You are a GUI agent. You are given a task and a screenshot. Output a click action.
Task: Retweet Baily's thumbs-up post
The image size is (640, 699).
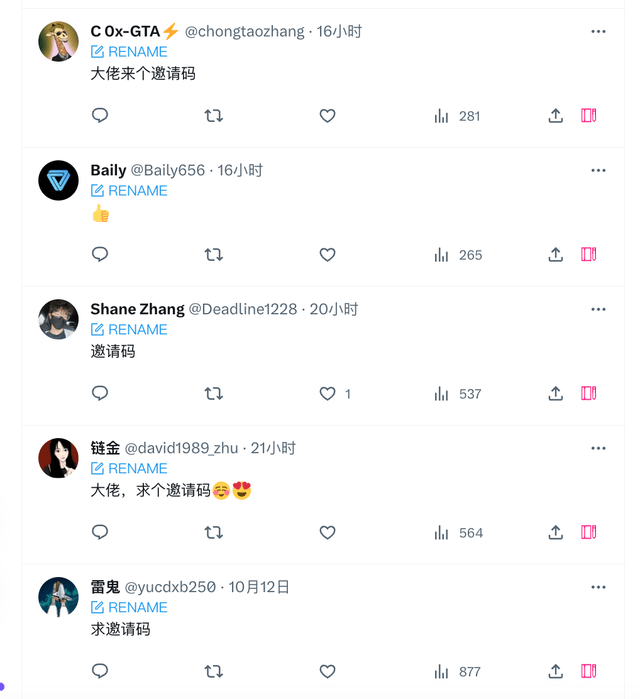click(213, 255)
